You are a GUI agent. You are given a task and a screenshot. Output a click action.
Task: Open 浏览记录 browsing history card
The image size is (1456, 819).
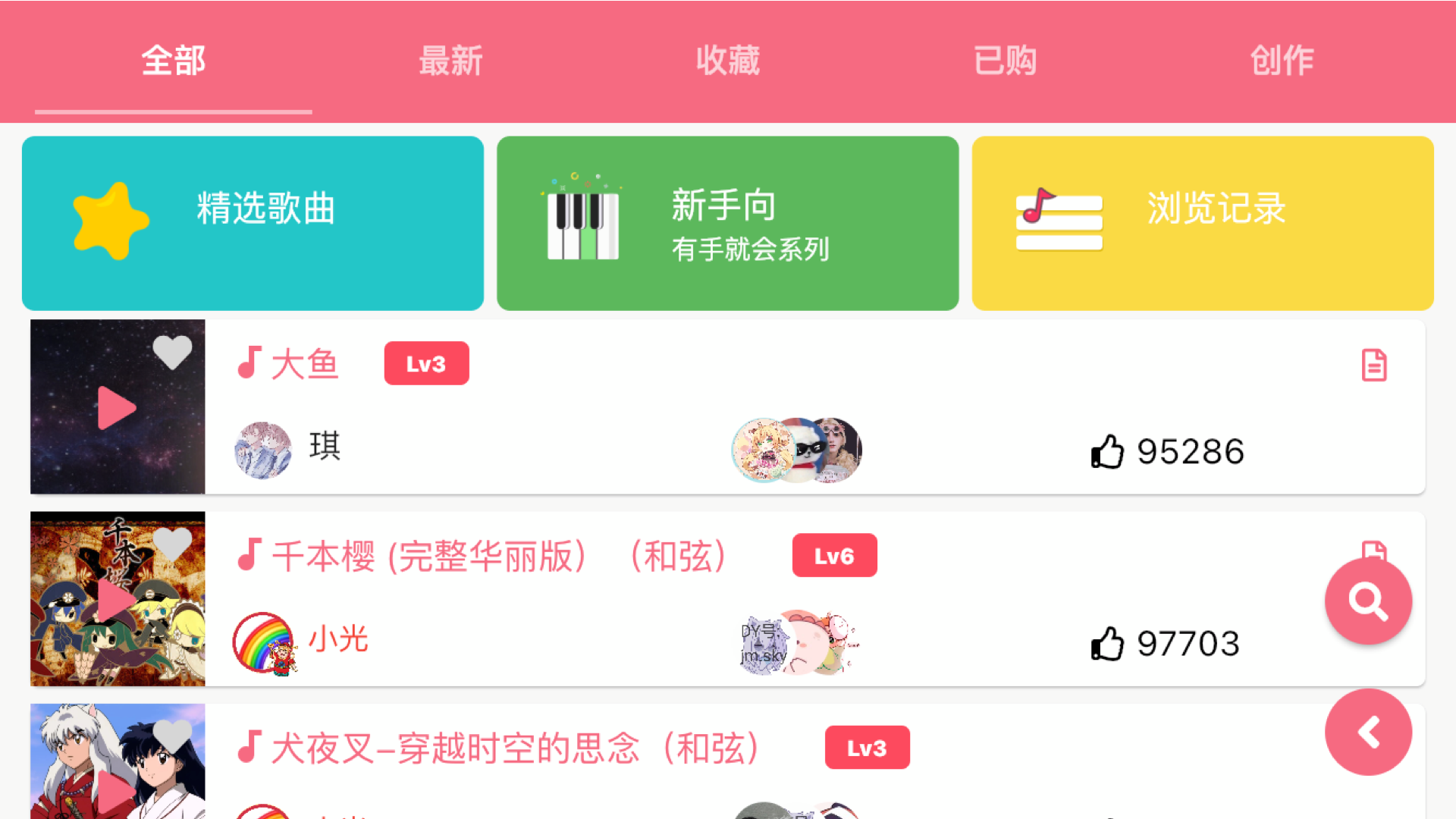[1202, 223]
